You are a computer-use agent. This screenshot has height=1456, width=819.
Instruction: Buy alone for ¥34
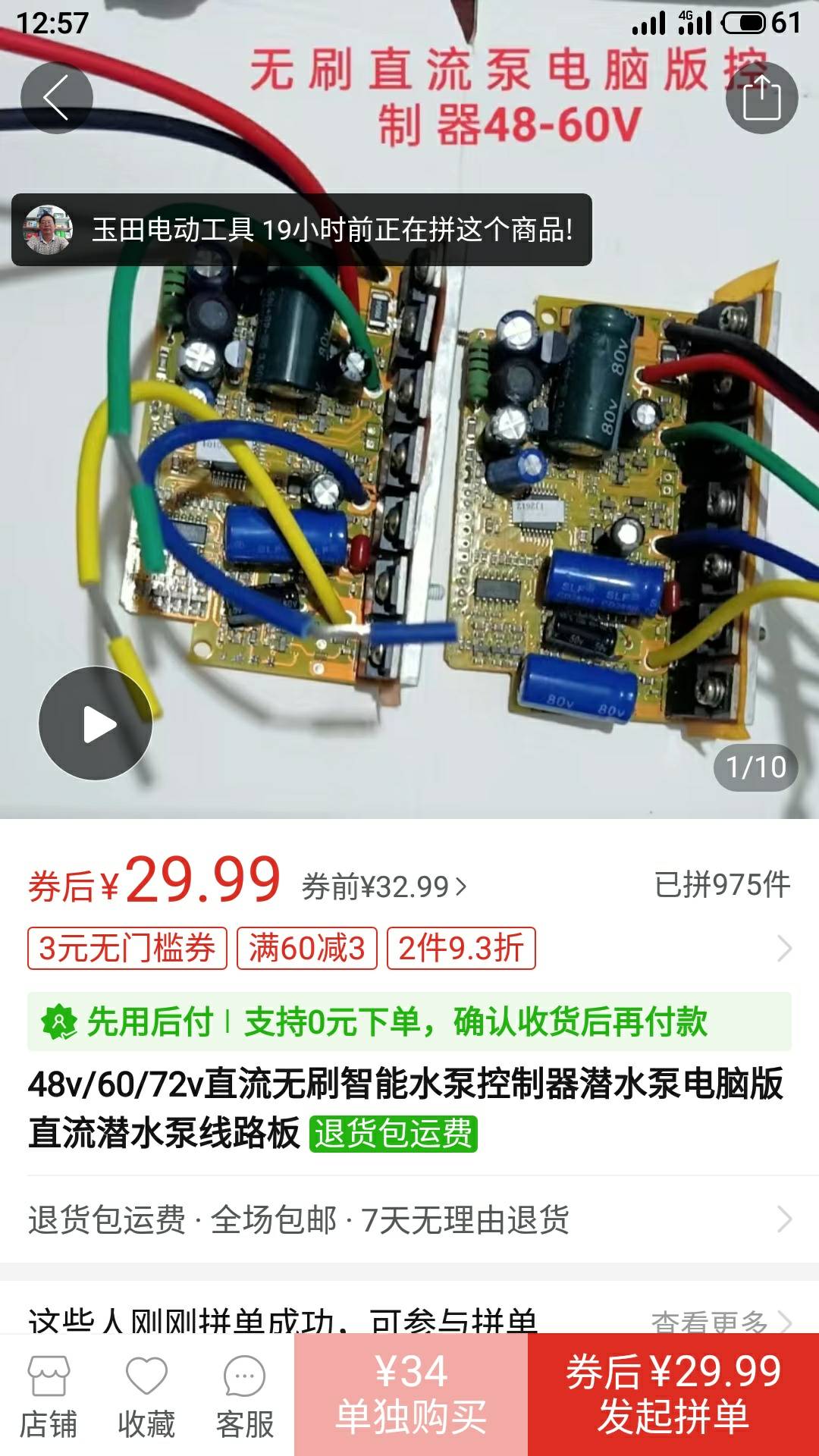click(x=411, y=1395)
